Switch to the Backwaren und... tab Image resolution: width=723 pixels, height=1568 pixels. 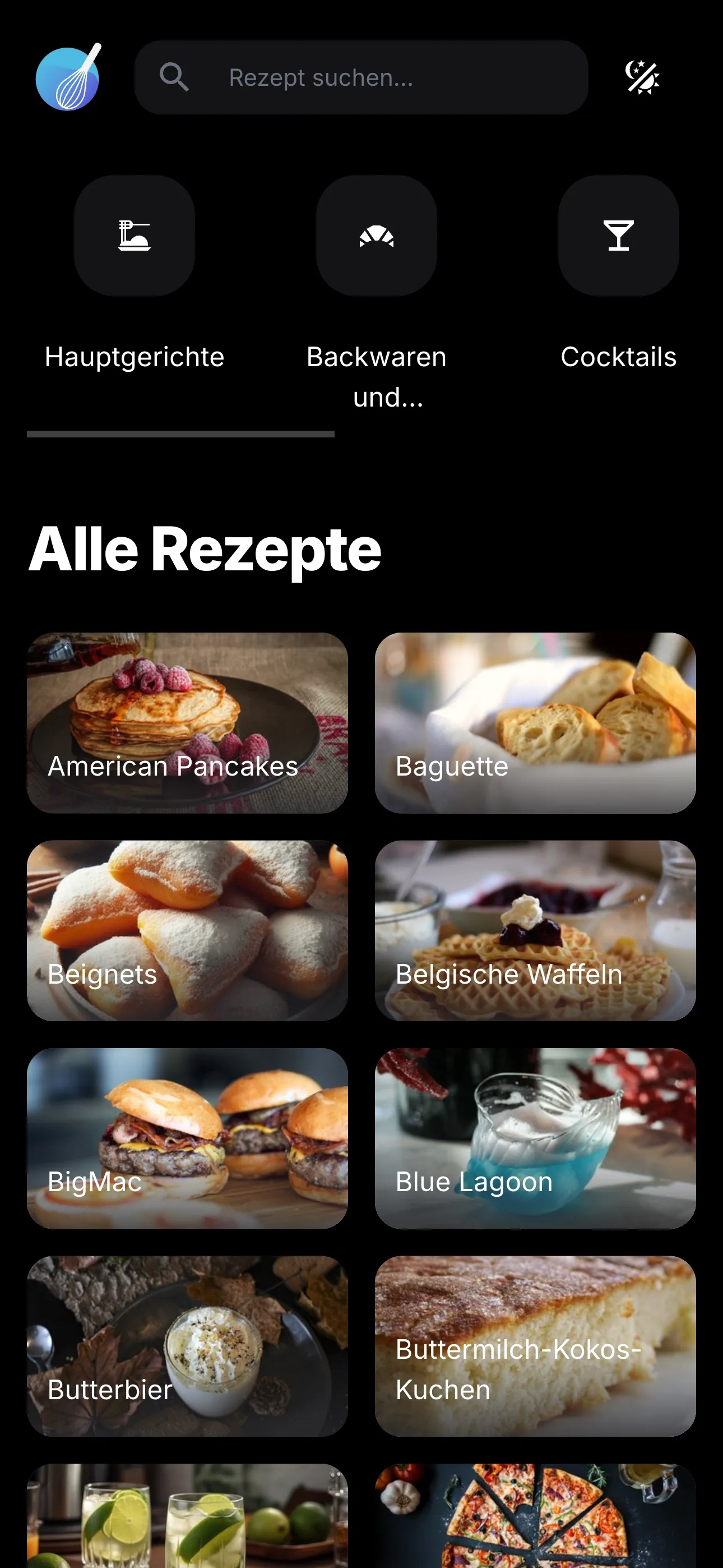[376, 377]
